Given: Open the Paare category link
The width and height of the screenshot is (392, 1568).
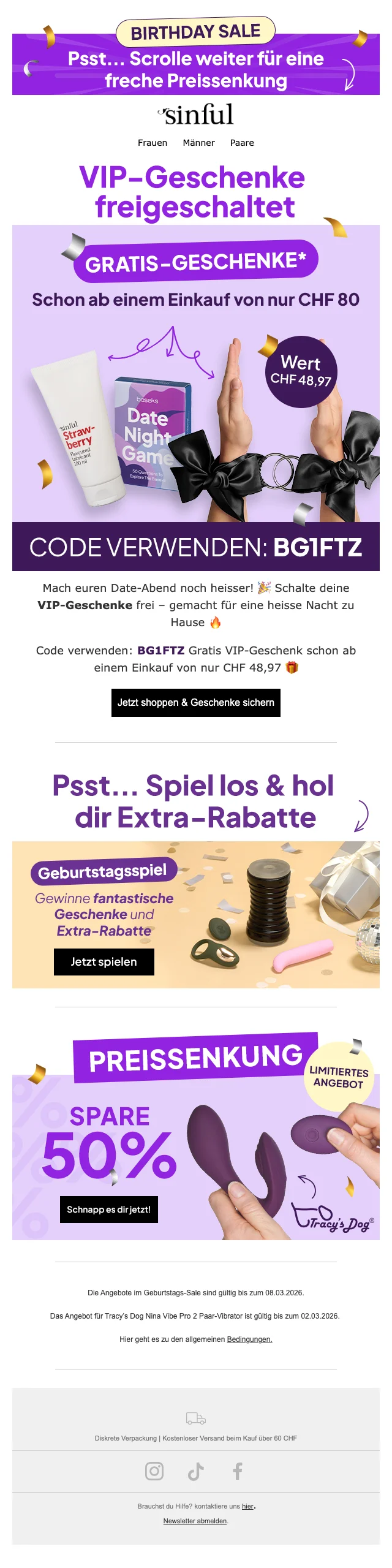Looking at the screenshot, I should (x=242, y=143).
